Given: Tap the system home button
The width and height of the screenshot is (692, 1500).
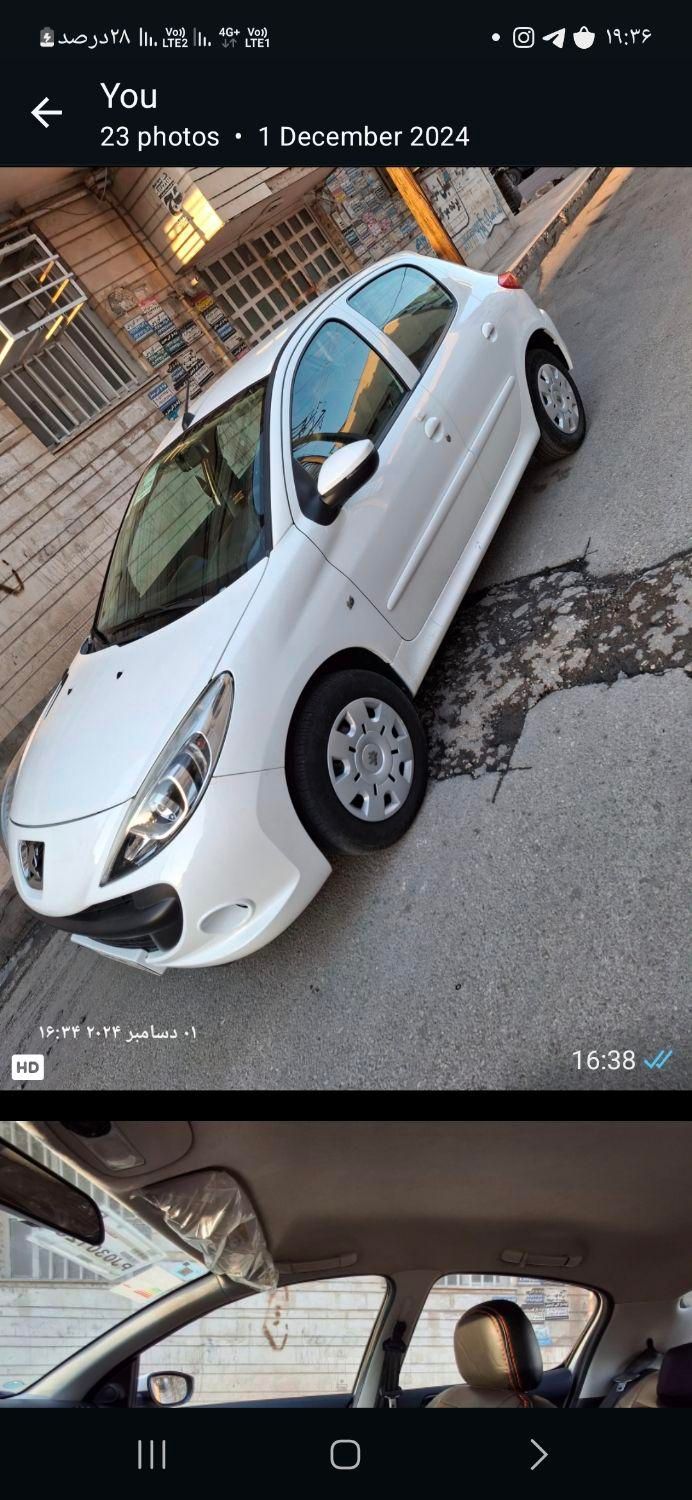Looking at the screenshot, I should 345,1454.
